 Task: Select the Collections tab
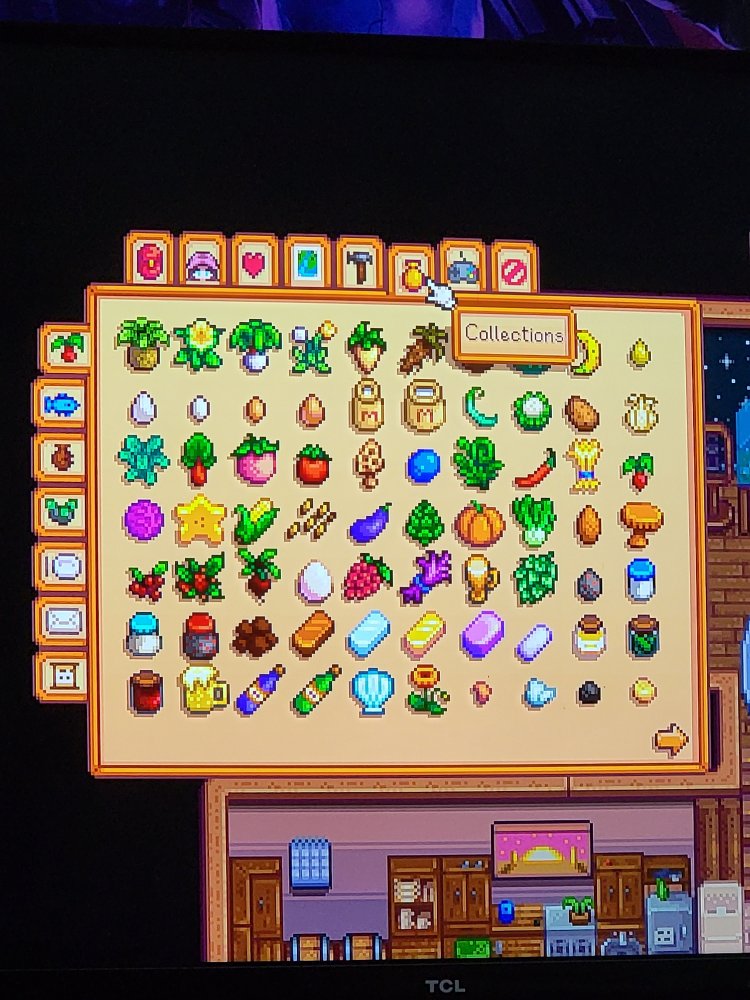411,272
